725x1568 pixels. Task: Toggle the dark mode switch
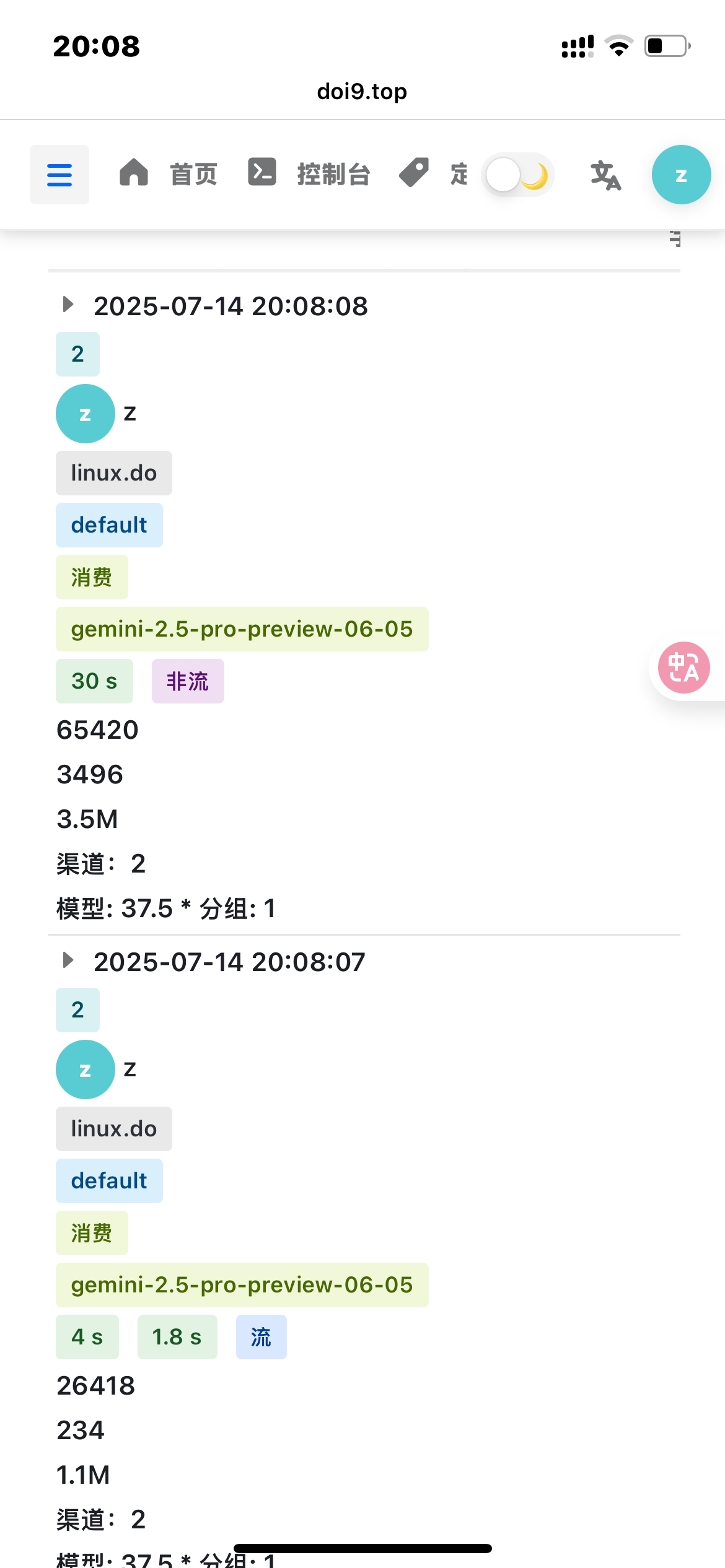(x=518, y=175)
